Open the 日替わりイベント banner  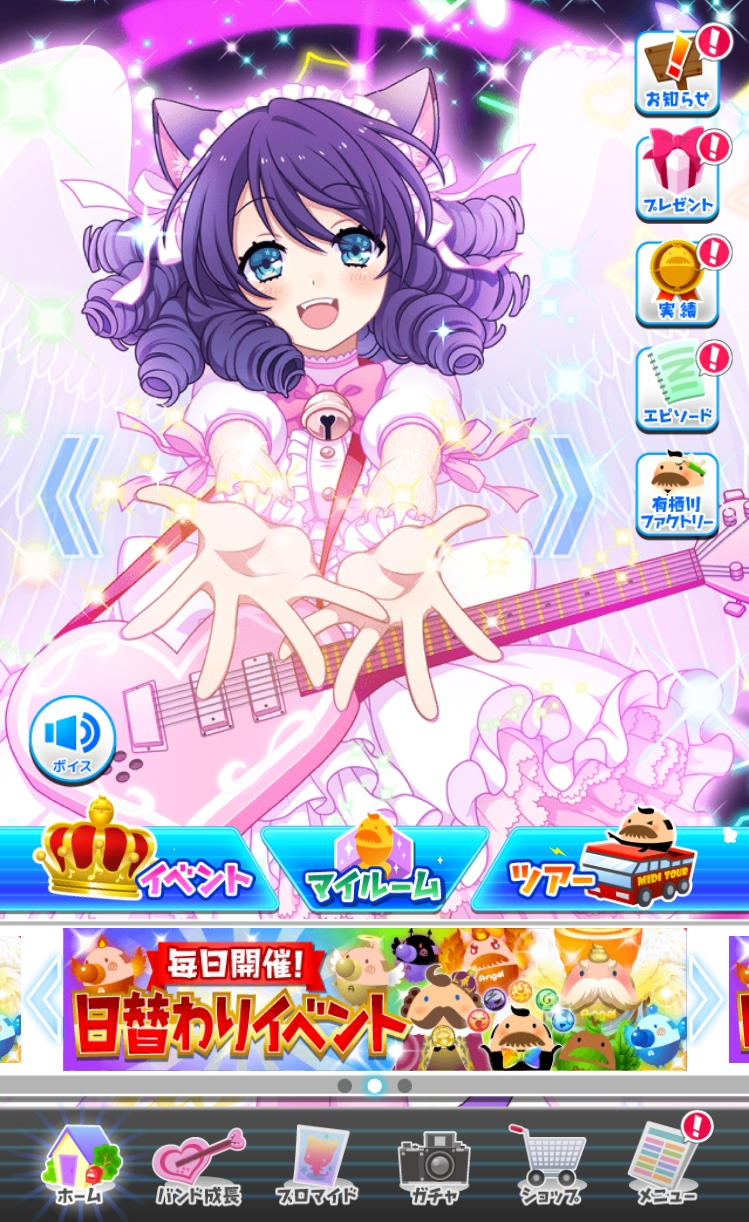tap(374, 999)
